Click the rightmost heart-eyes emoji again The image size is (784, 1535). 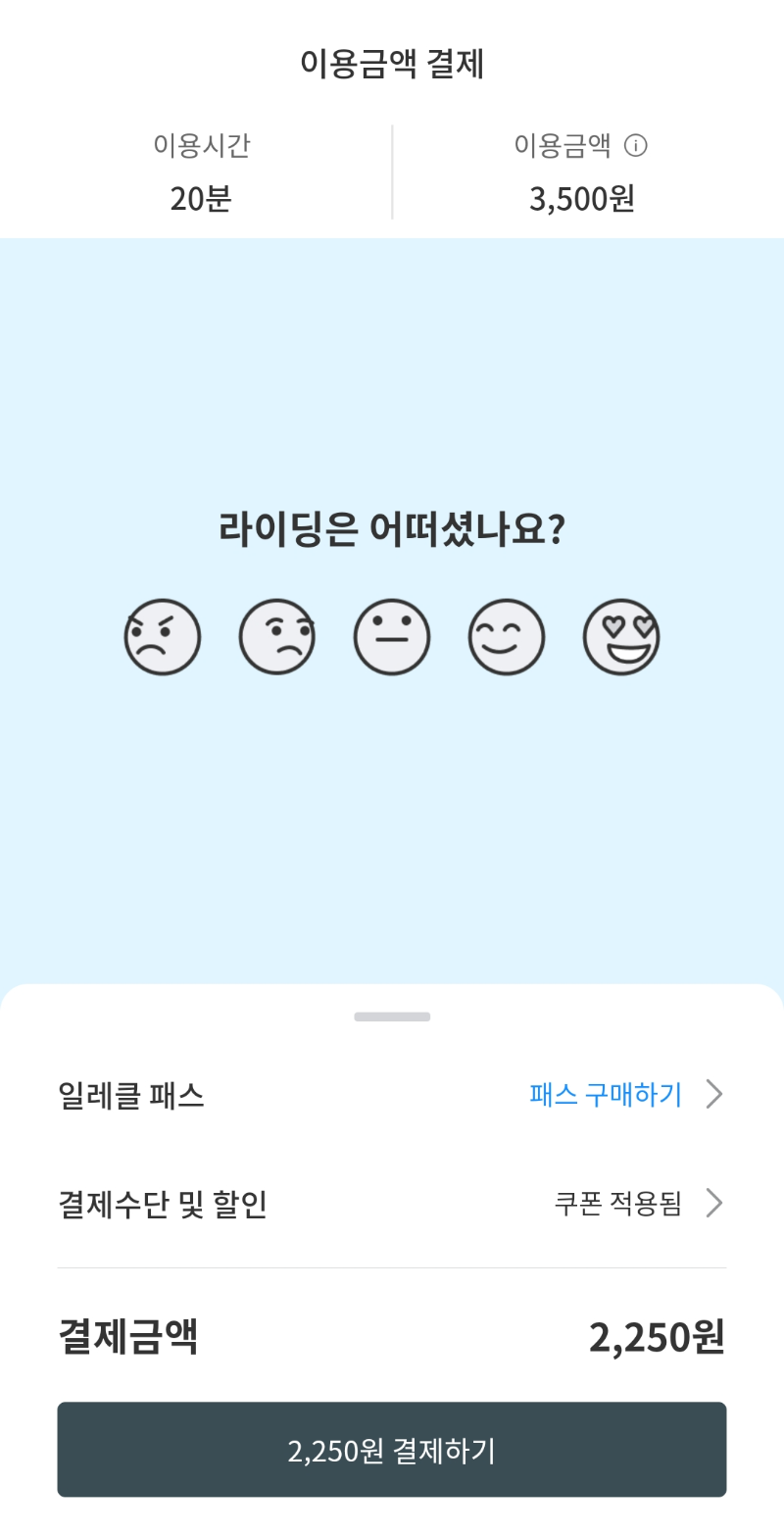(x=621, y=636)
